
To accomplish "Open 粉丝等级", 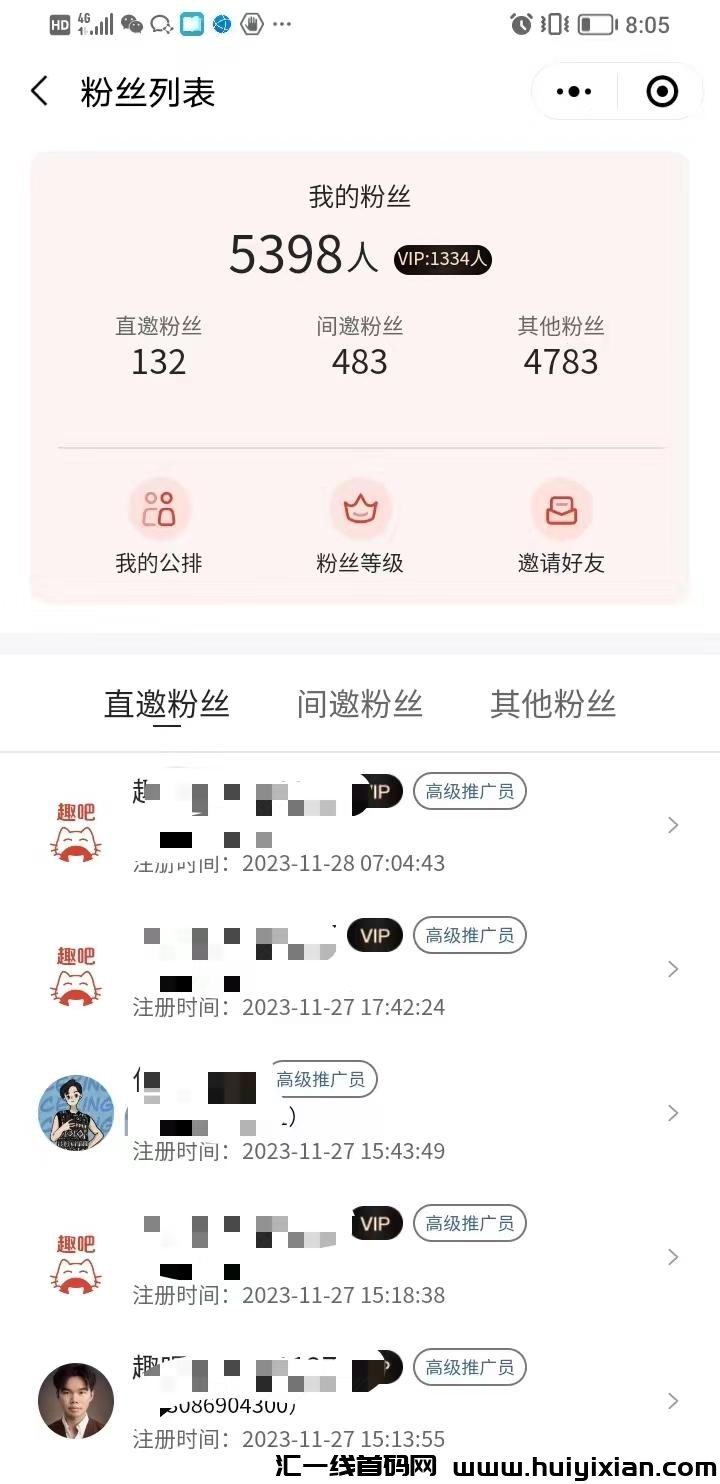I will pyautogui.click(x=360, y=527).
